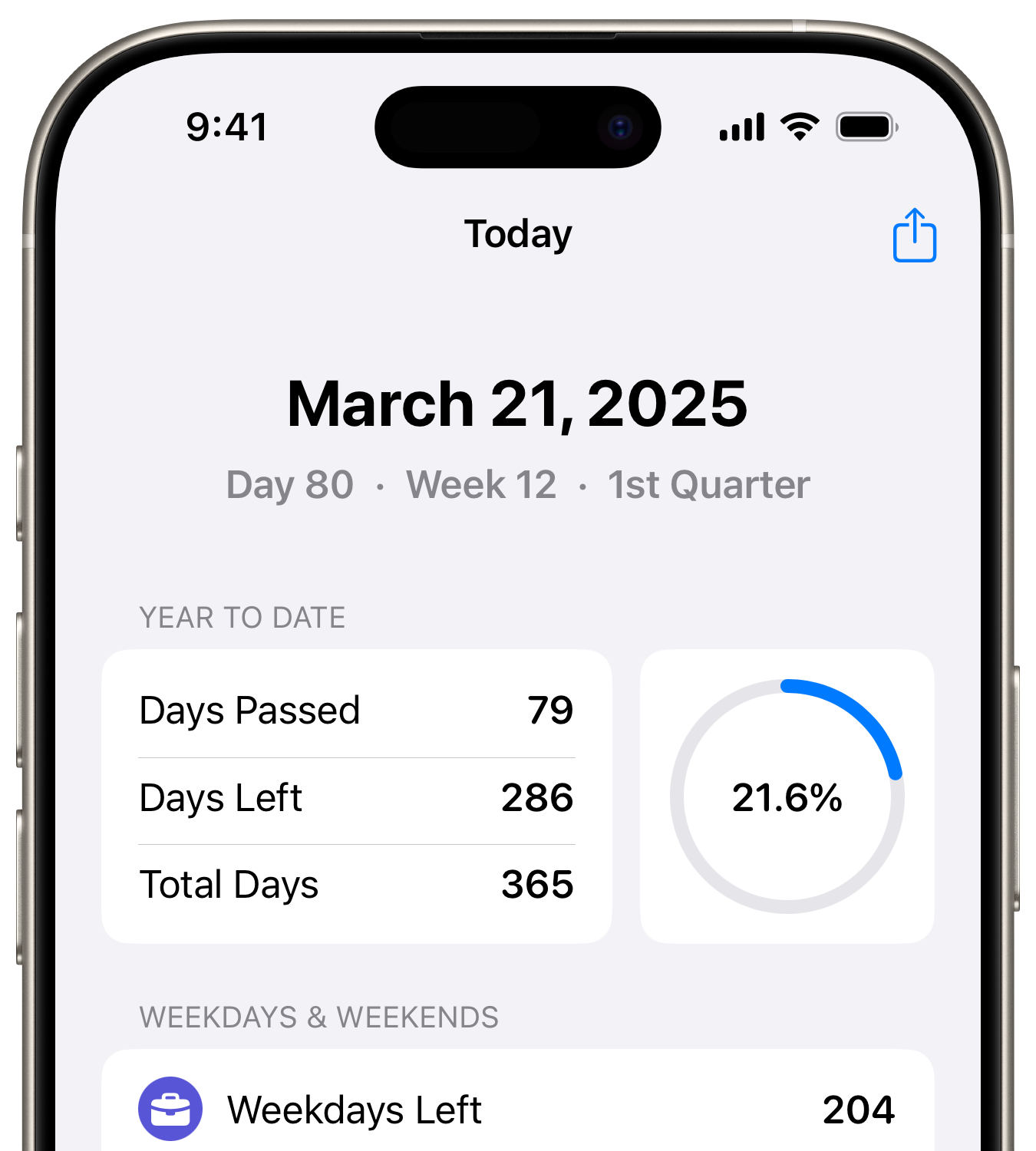Select the circular progress ring showing 21.6%
This screenshot has height=1151, width=1036.
[787, 798]
